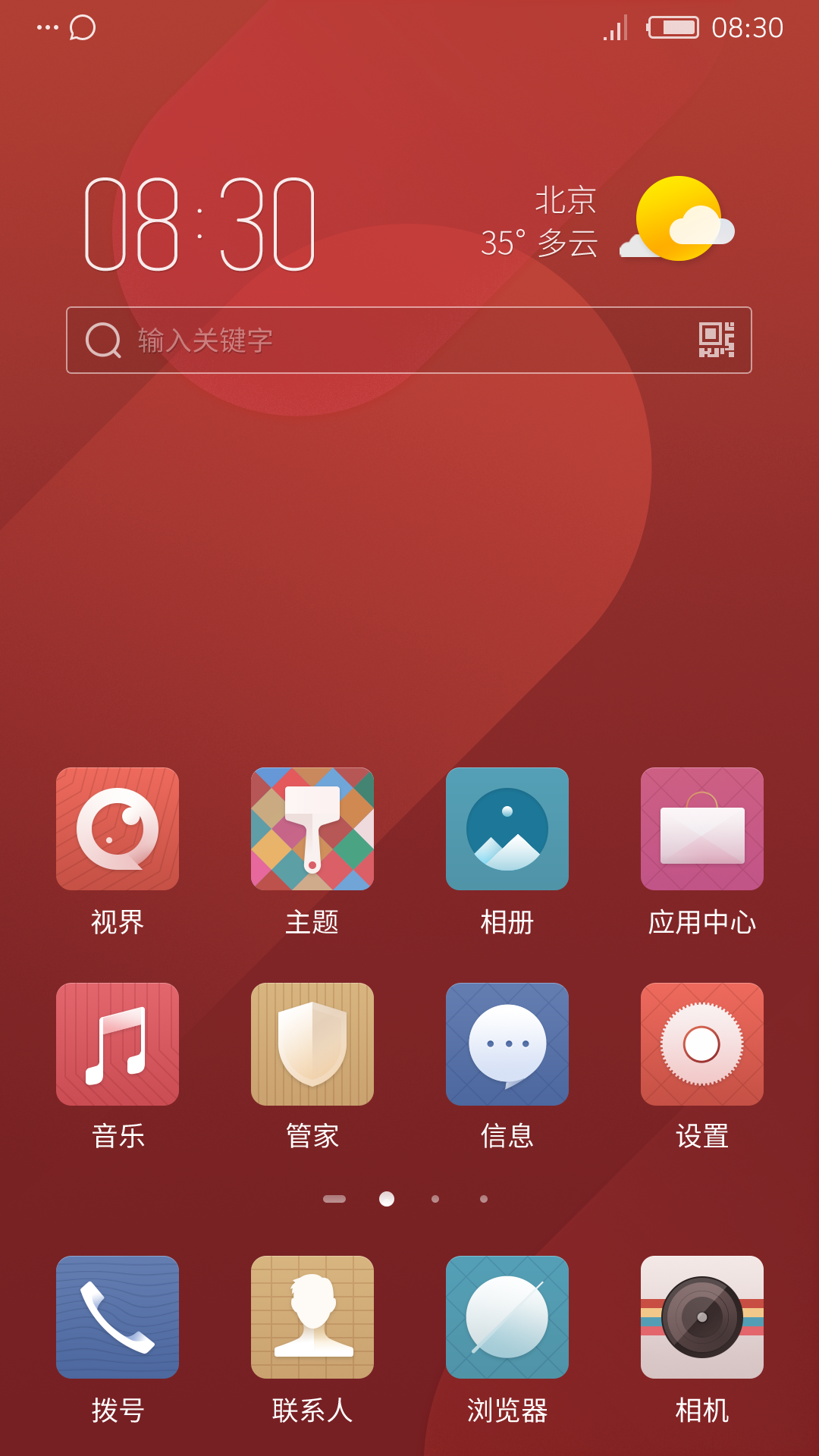Open the 视界 app

[x=118, y=829]
